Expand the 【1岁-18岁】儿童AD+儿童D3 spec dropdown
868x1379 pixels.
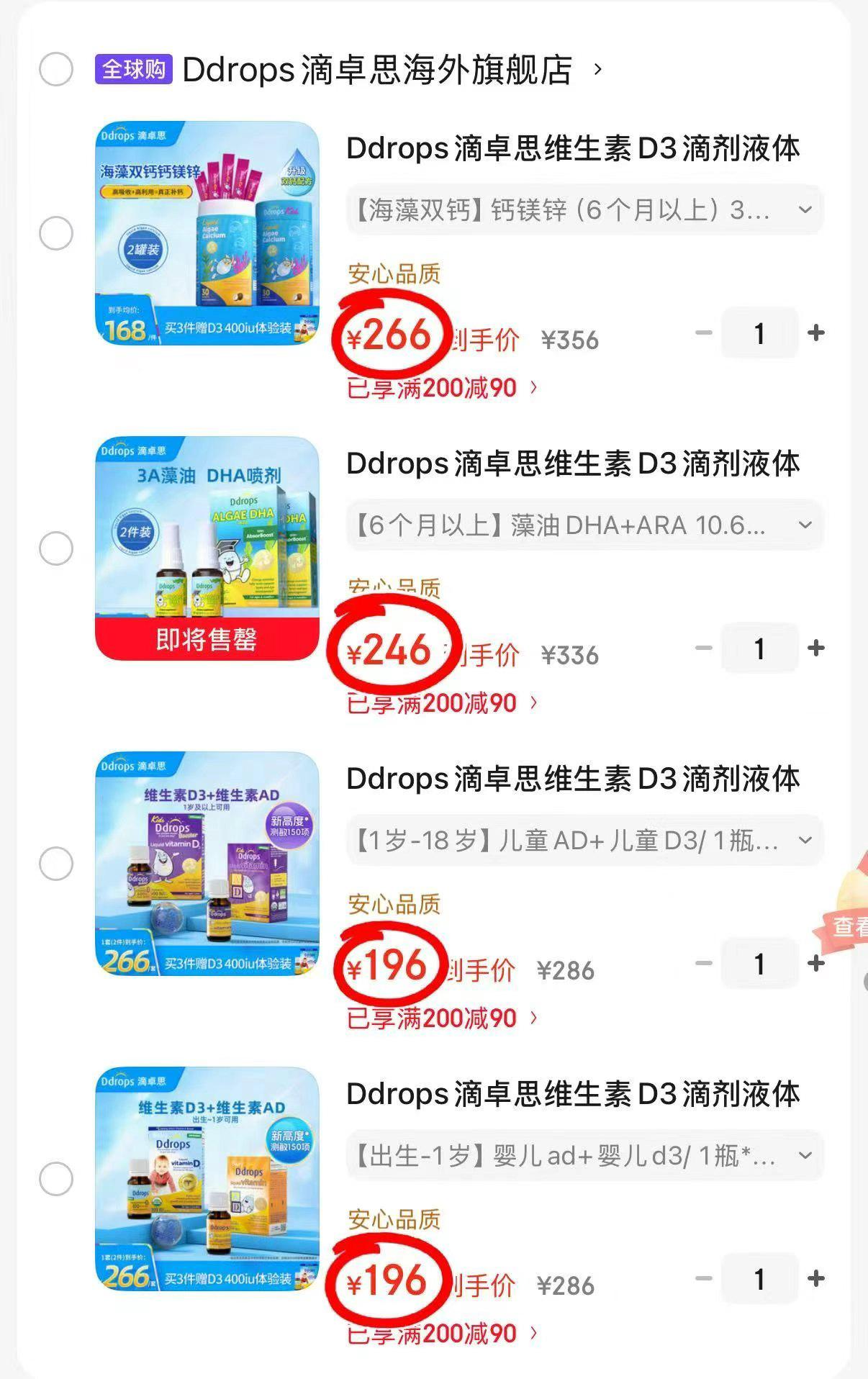[x=584, y=840]
